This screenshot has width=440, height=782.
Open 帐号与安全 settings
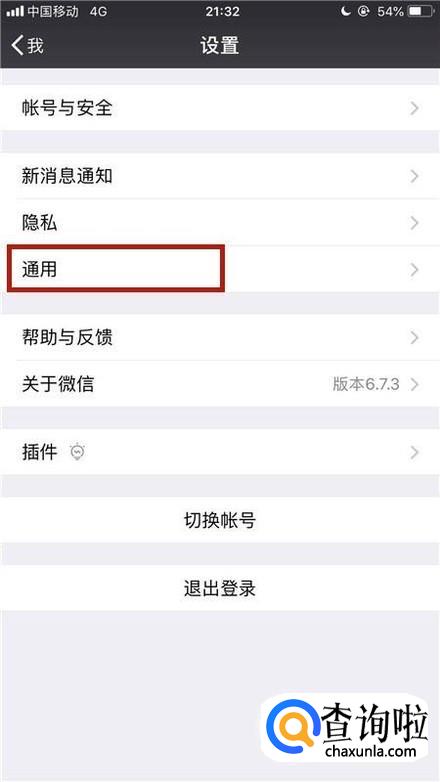click(x=220, y=108)
